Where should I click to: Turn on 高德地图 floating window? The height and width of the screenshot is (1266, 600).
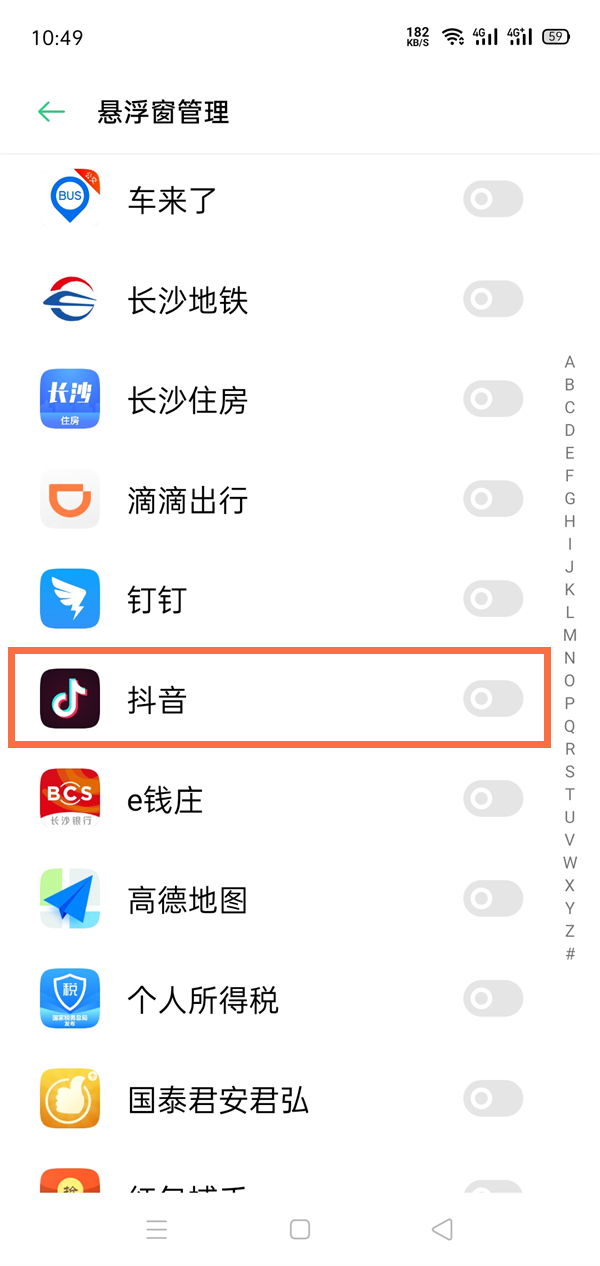493,900
